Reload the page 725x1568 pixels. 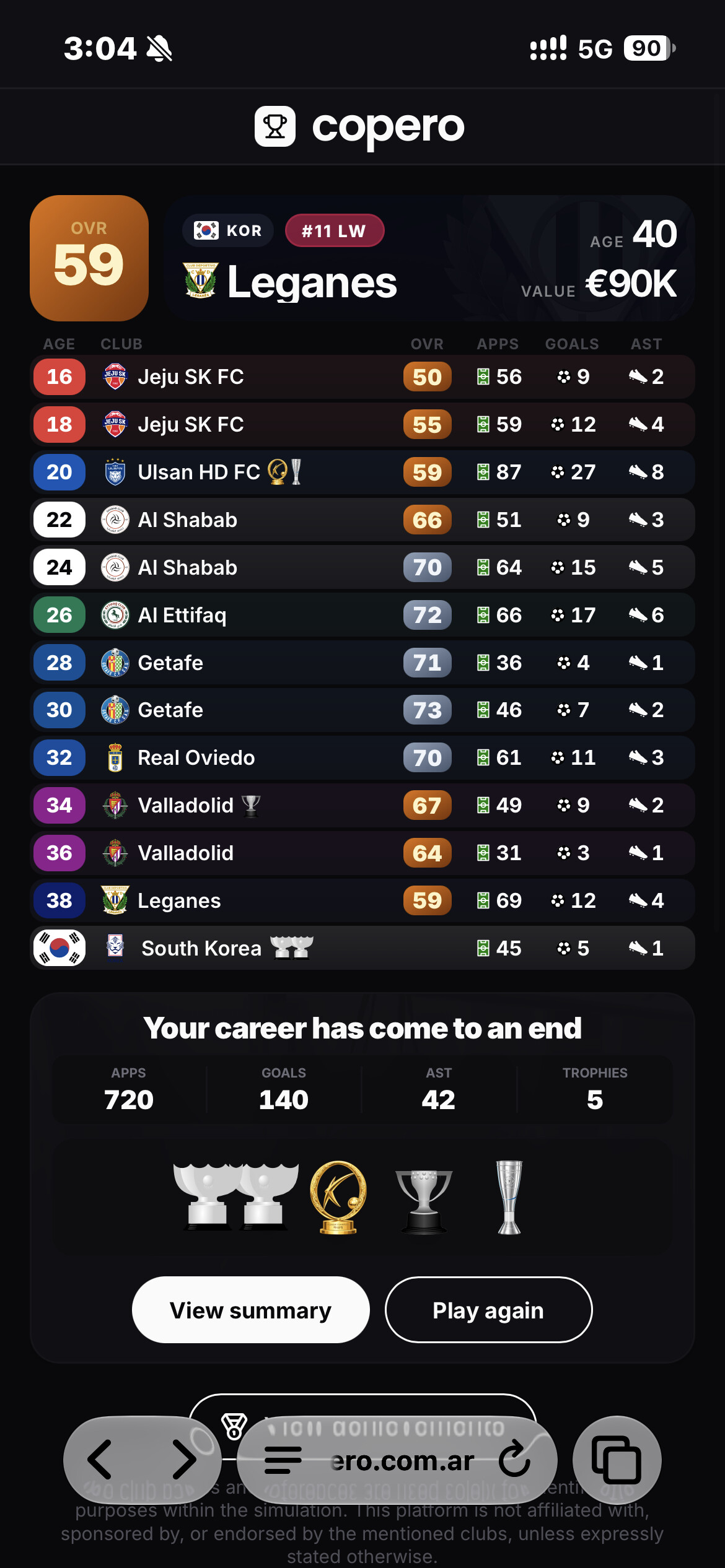(x=514, y=1460)
